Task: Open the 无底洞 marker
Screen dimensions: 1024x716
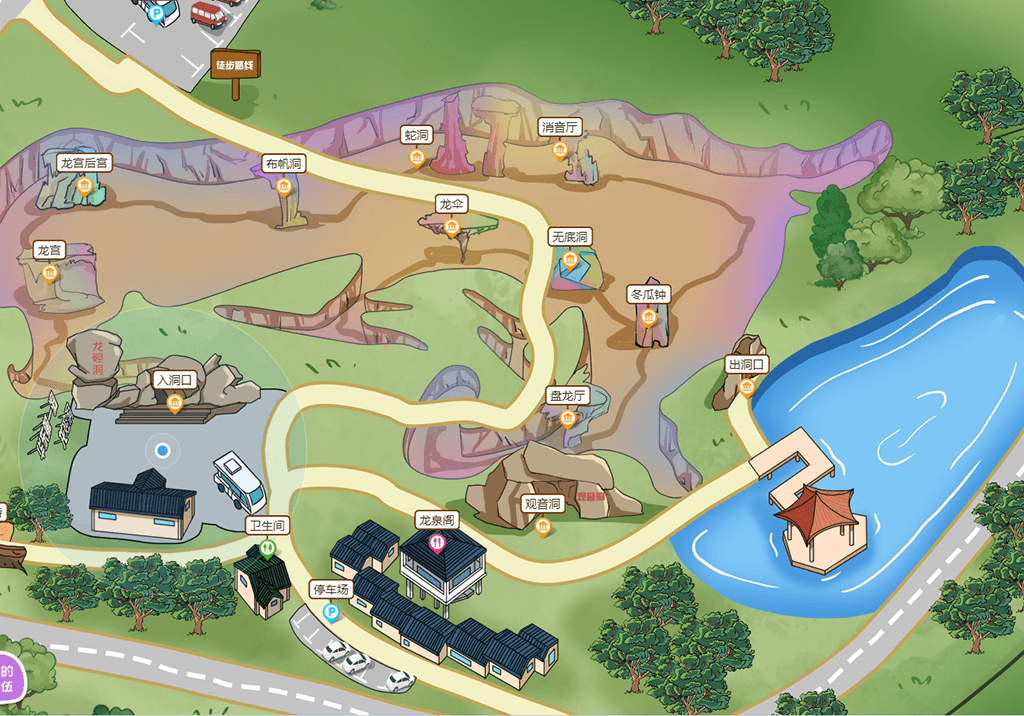Action: 570,260
